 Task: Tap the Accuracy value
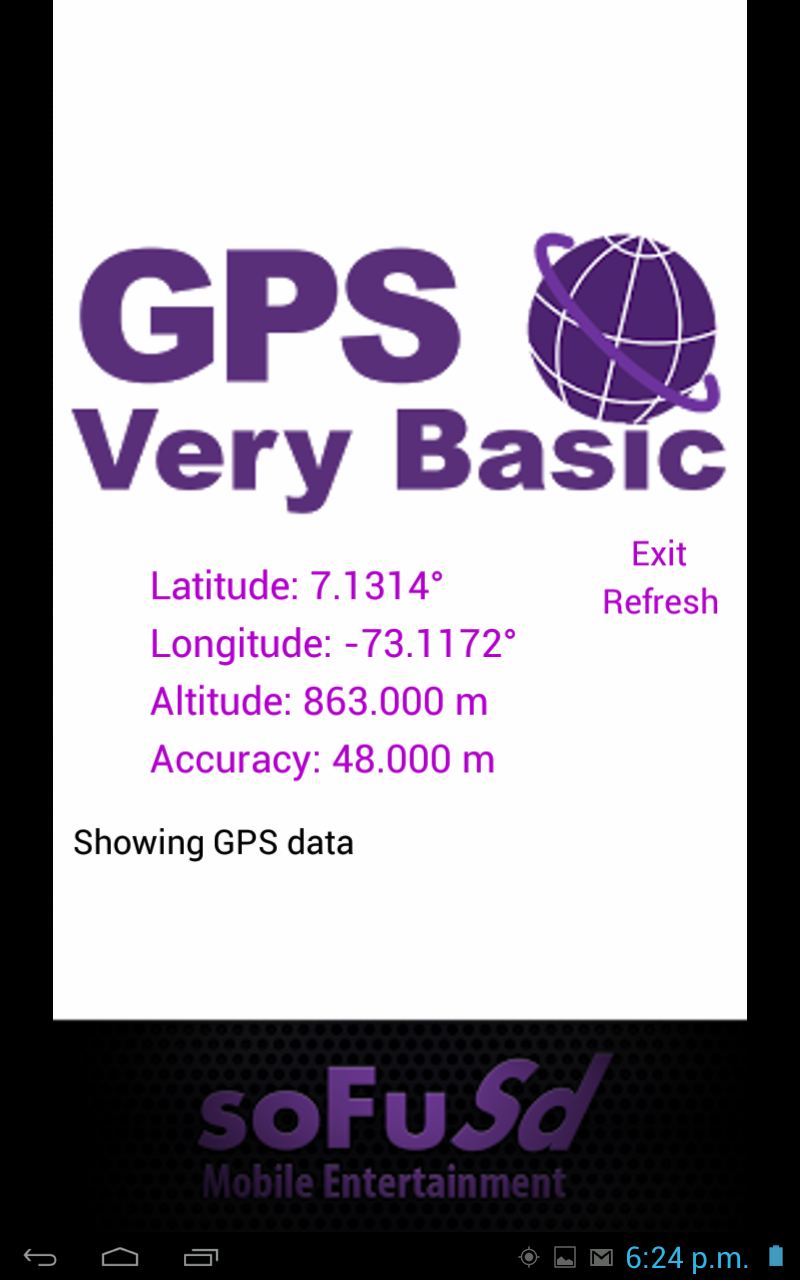point(322,759)
